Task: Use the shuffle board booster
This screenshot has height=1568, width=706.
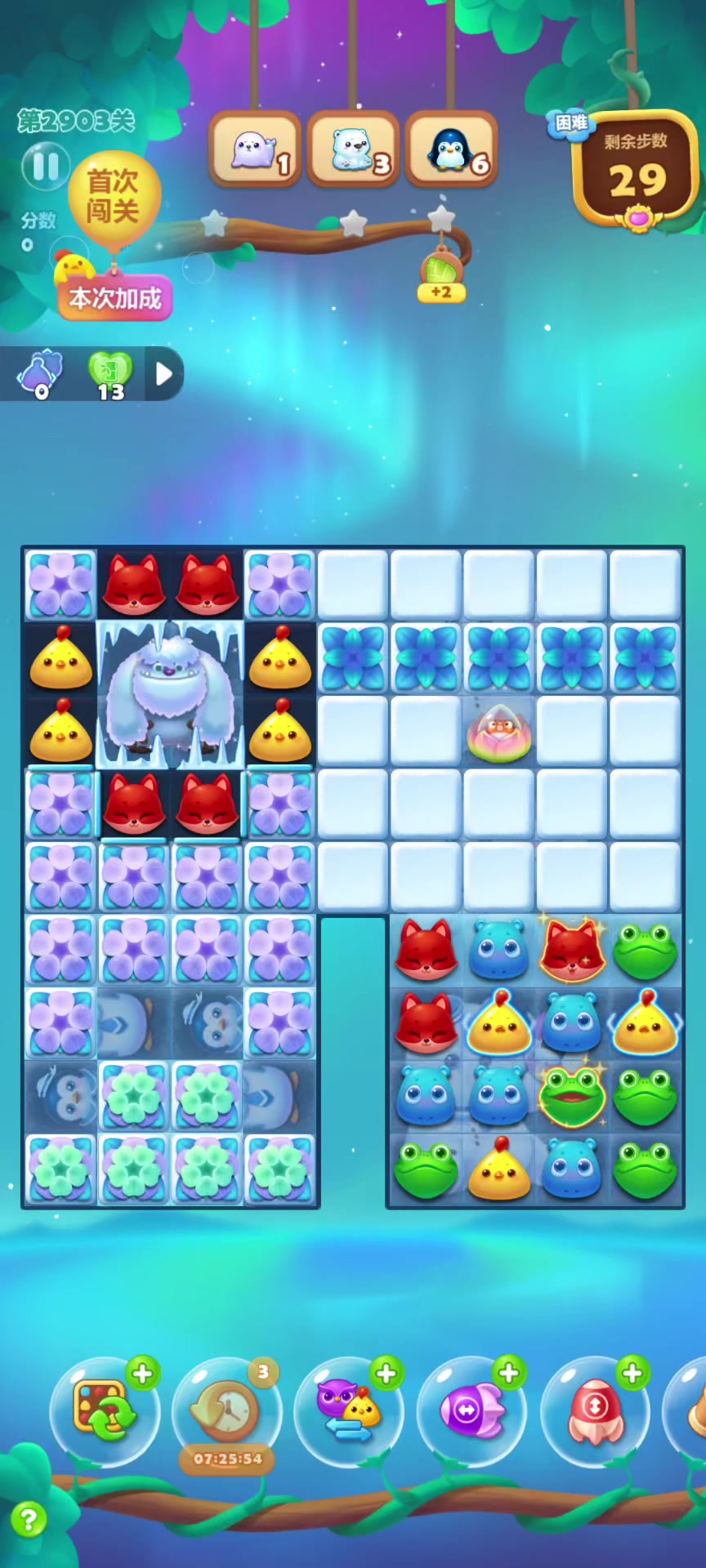Action: point(105,1411)
